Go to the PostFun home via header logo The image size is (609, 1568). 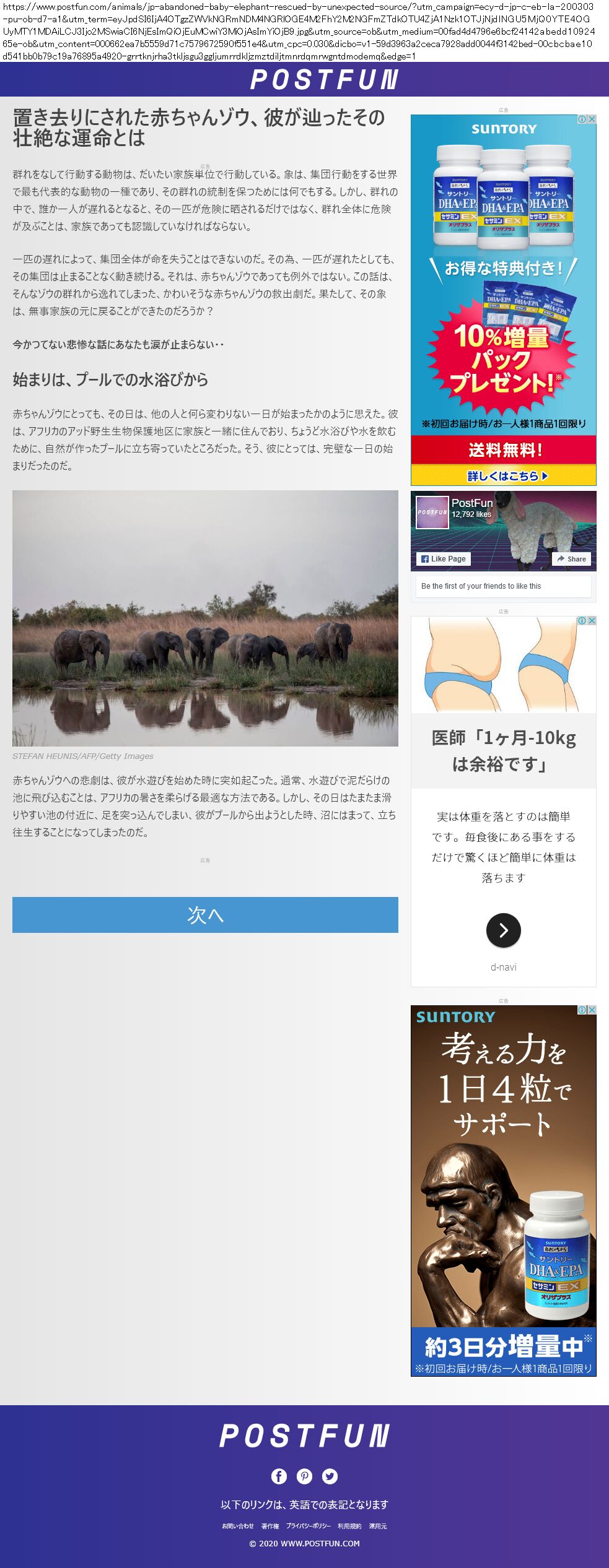(324, 79)
